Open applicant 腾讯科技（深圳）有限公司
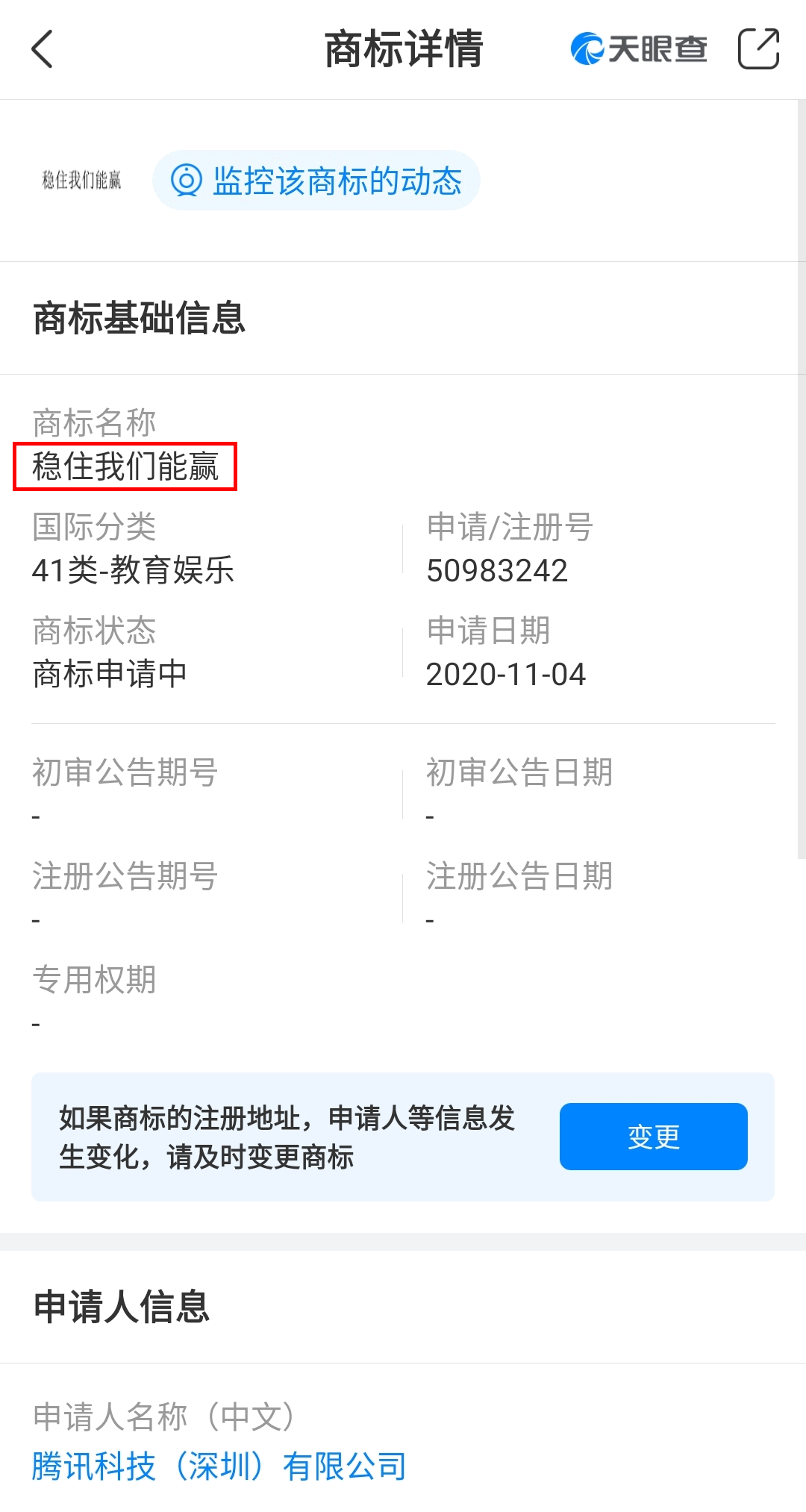This screenshot has height=1512, width=806. pos(219,1466)
